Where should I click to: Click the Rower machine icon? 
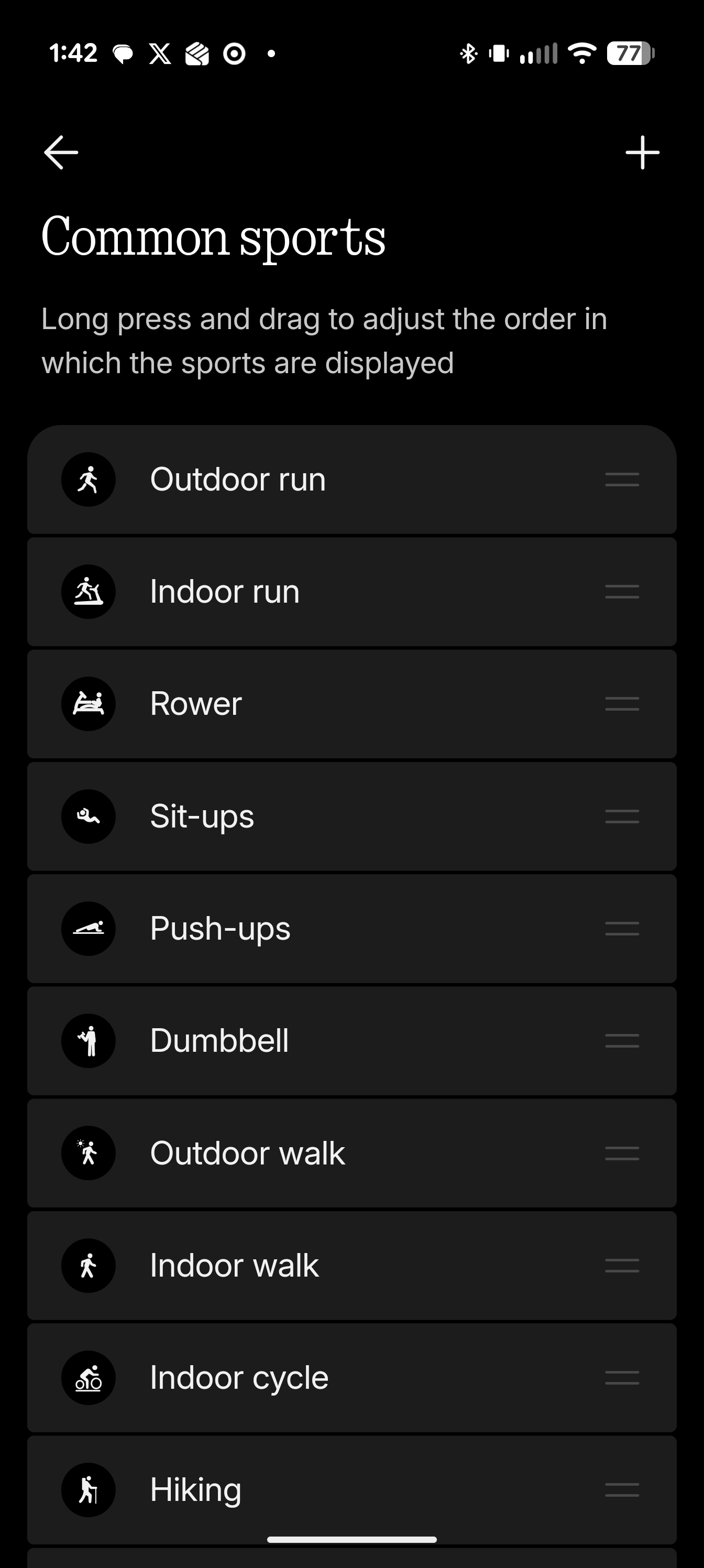88,703
